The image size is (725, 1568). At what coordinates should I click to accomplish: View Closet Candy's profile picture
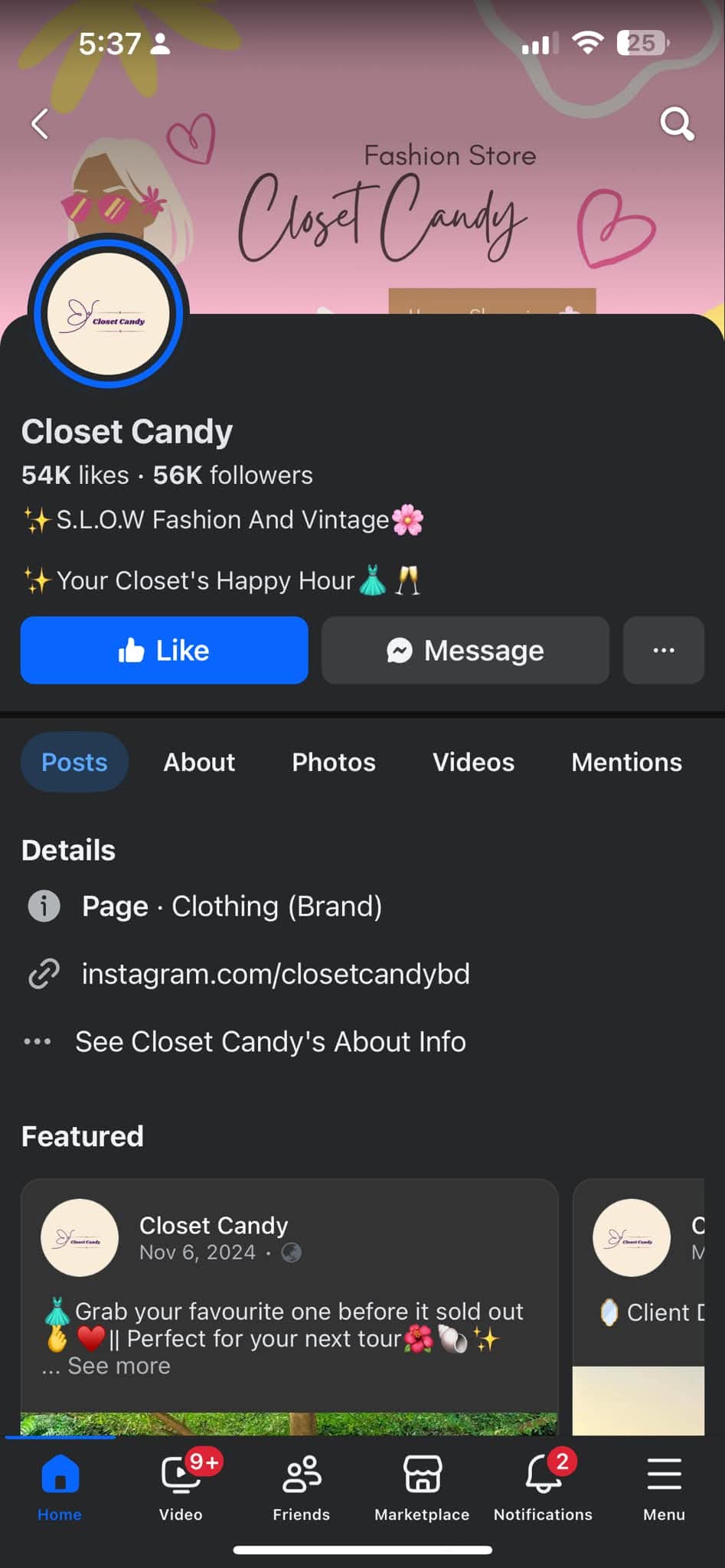click(108, 313)
